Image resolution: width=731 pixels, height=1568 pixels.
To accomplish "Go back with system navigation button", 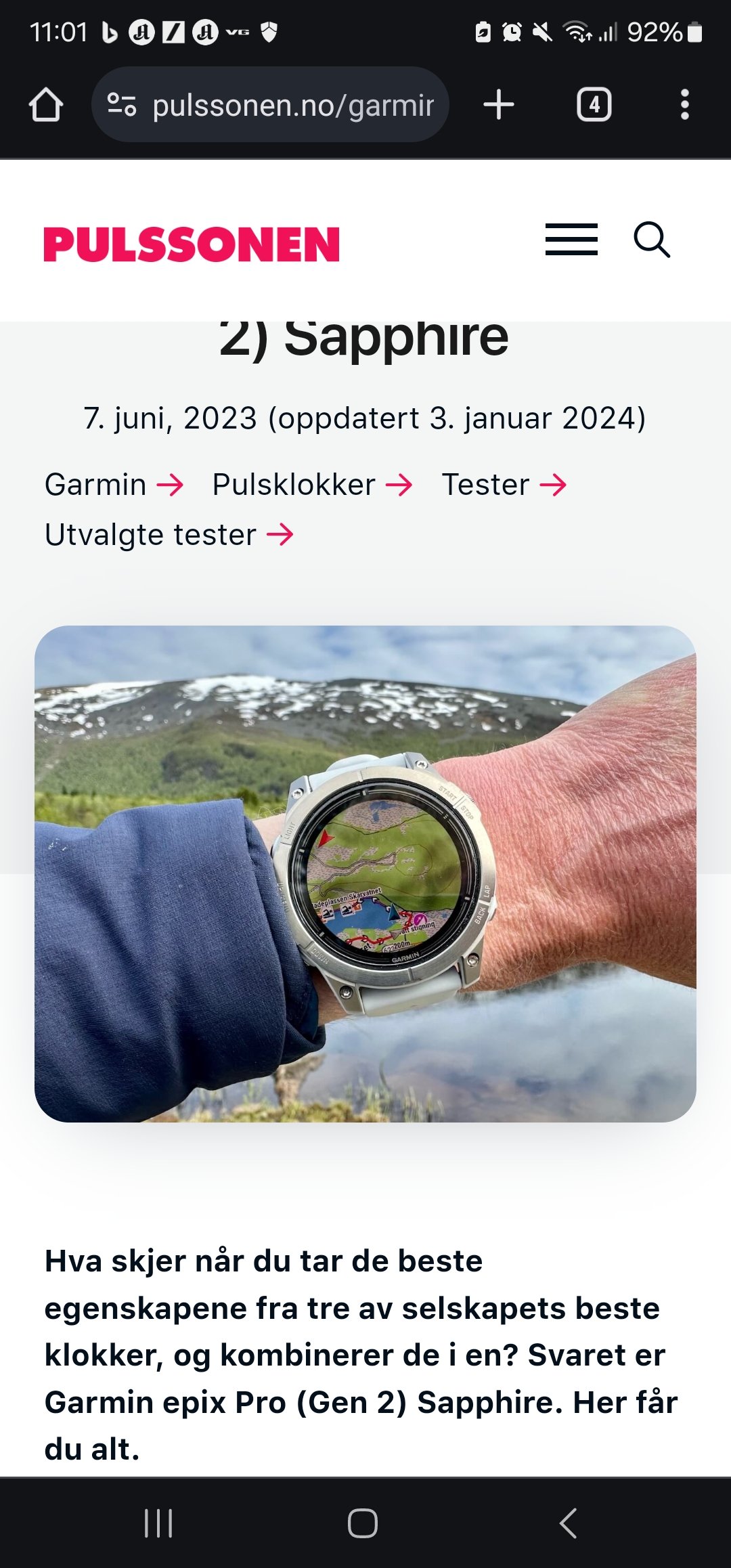I will [569, 1523].
